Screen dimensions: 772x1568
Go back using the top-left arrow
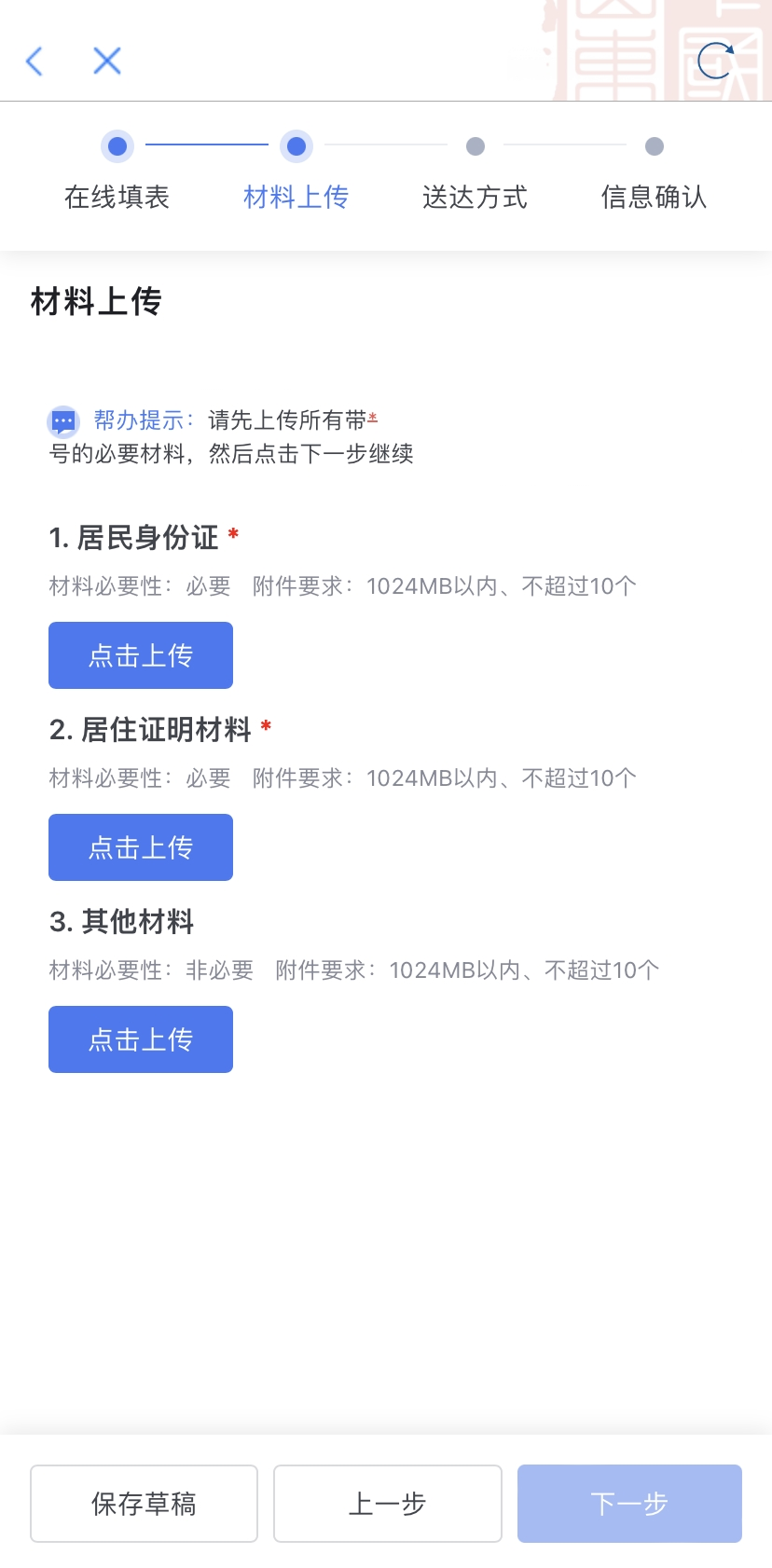click(x=34, y=62)
